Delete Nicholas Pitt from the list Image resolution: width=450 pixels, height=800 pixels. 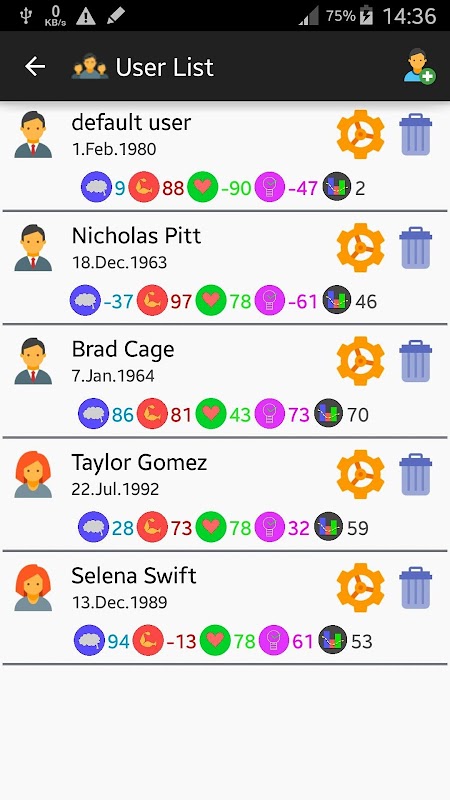[x=416, y=247]
